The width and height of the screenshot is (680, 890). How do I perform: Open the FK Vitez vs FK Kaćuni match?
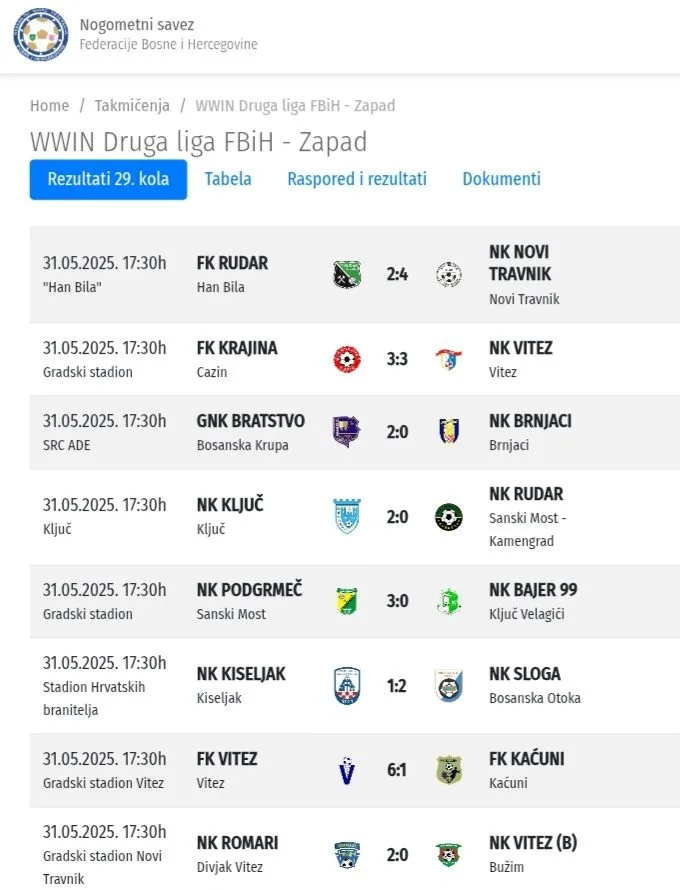tap(397, 770)
